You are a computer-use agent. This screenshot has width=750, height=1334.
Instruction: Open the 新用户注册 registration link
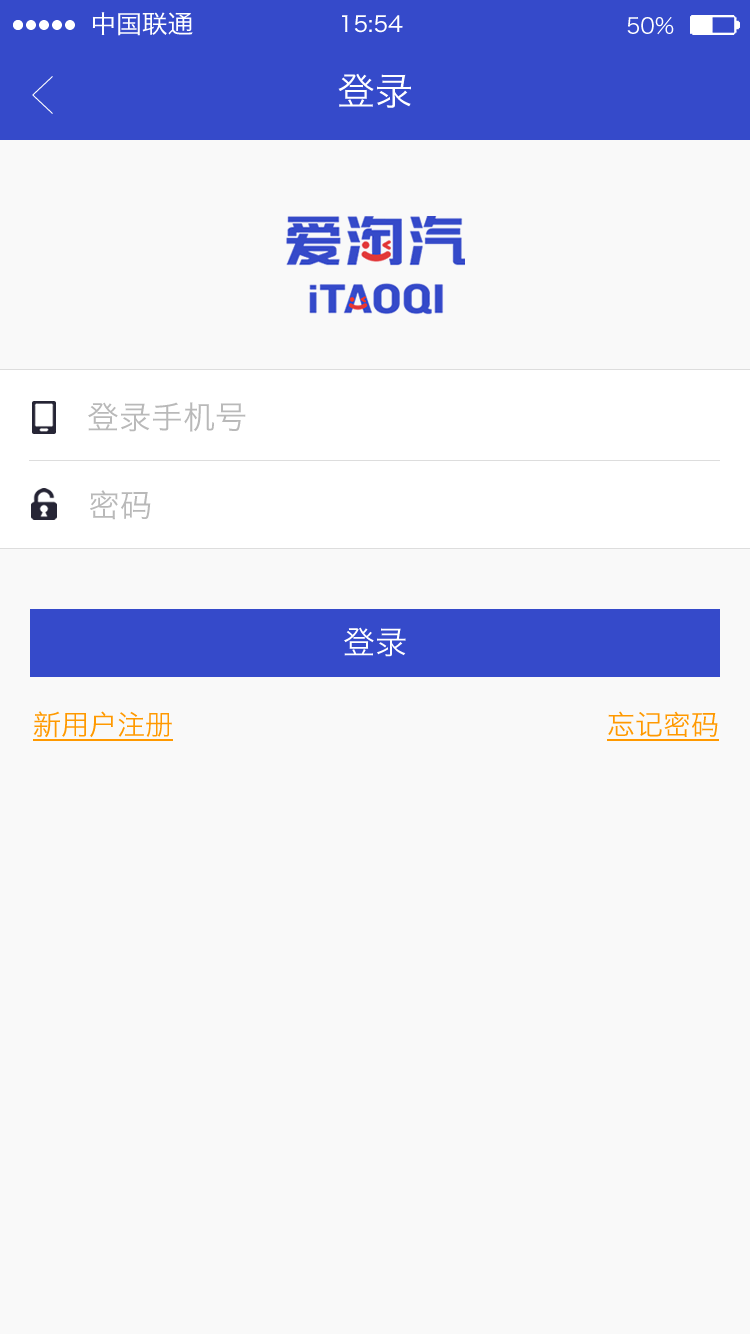point(102,727)
